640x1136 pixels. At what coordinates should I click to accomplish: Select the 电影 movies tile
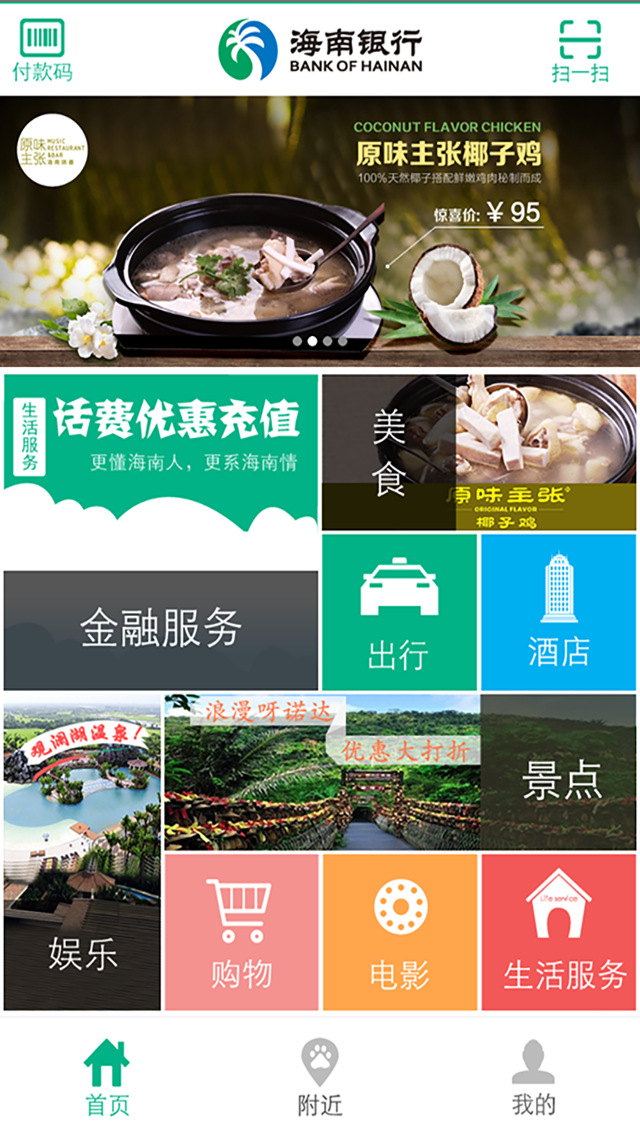[399, 932]
